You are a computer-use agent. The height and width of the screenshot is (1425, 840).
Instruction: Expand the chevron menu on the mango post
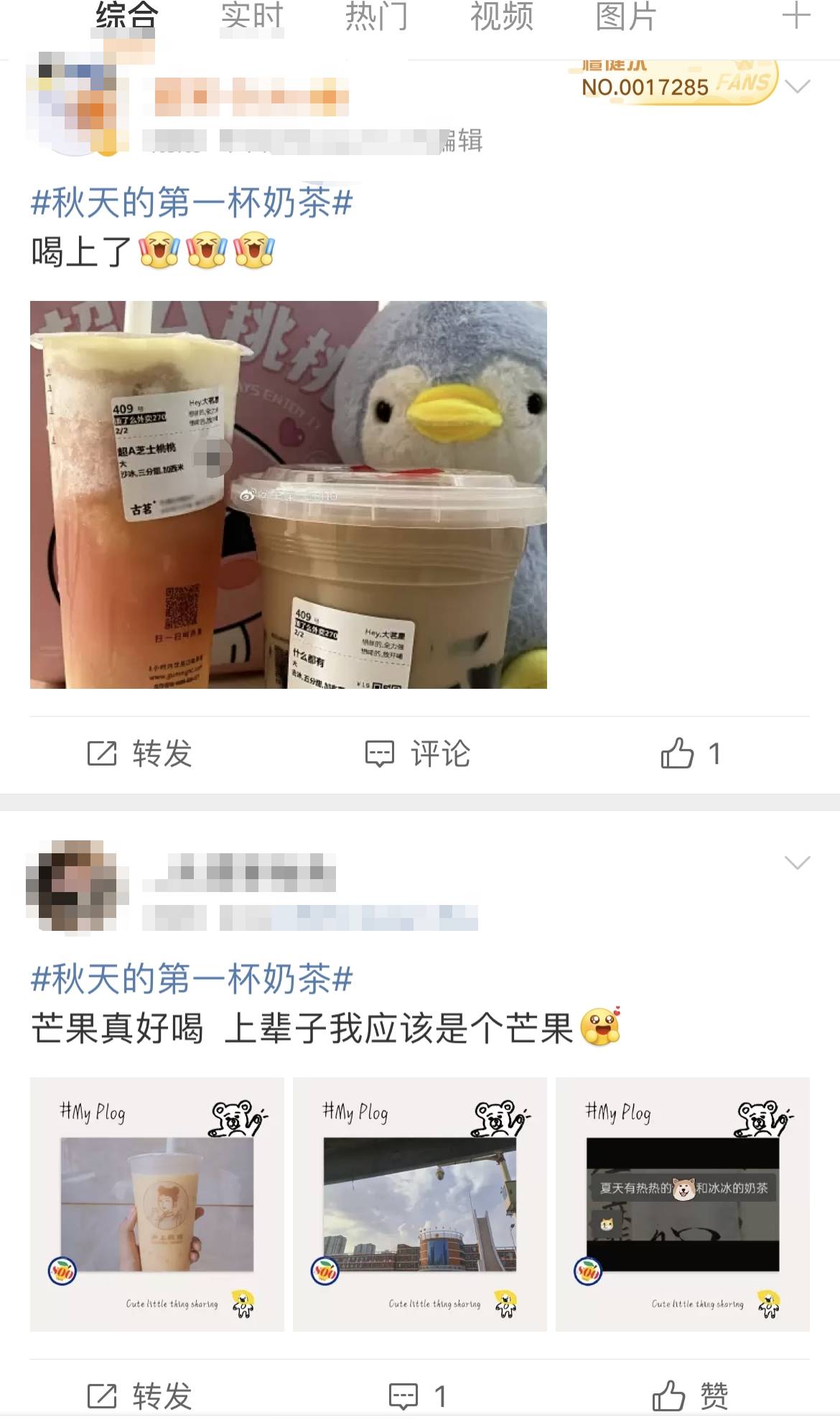pos(798,863)
